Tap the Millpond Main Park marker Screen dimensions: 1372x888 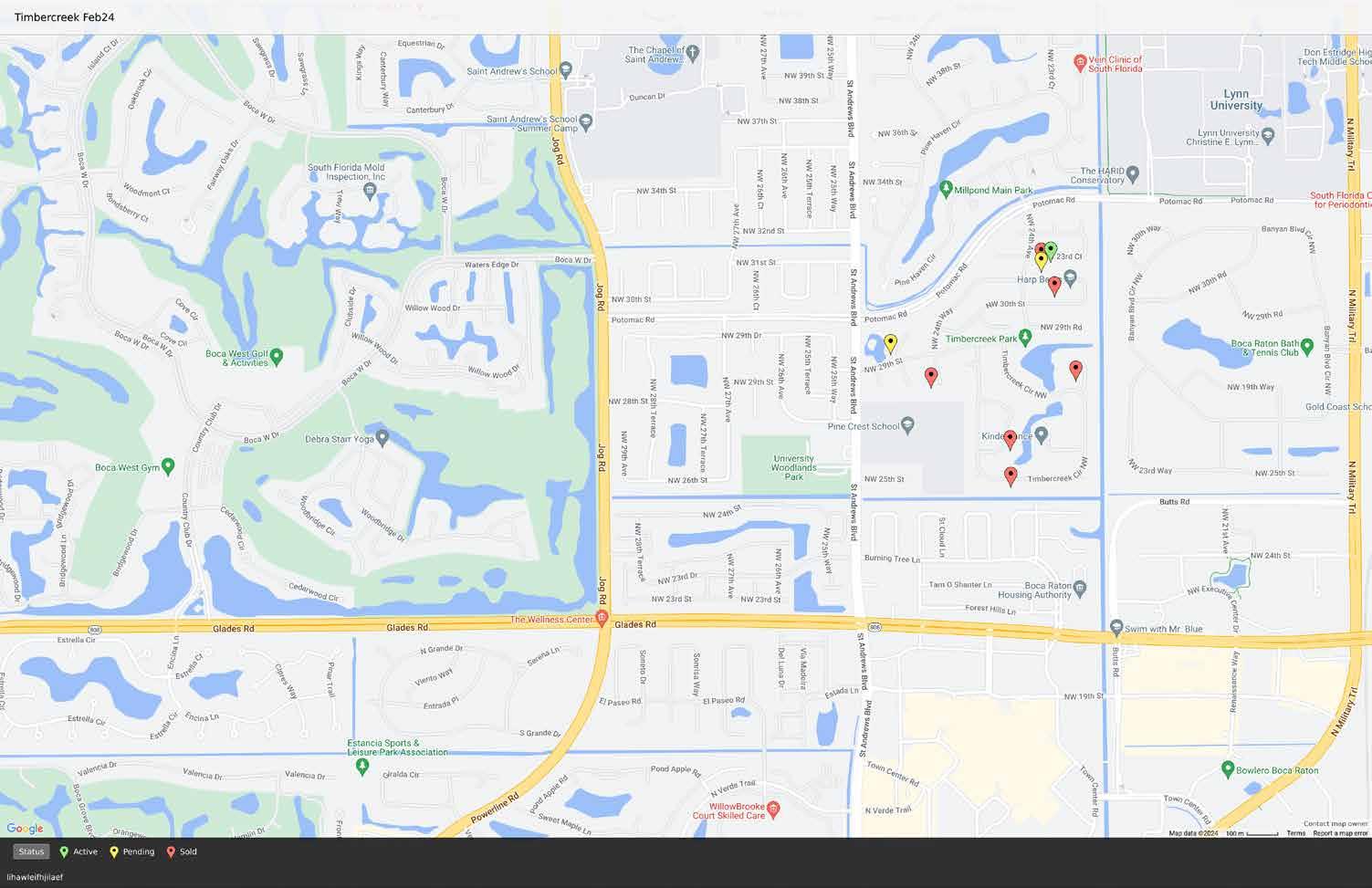pos(946,190)
